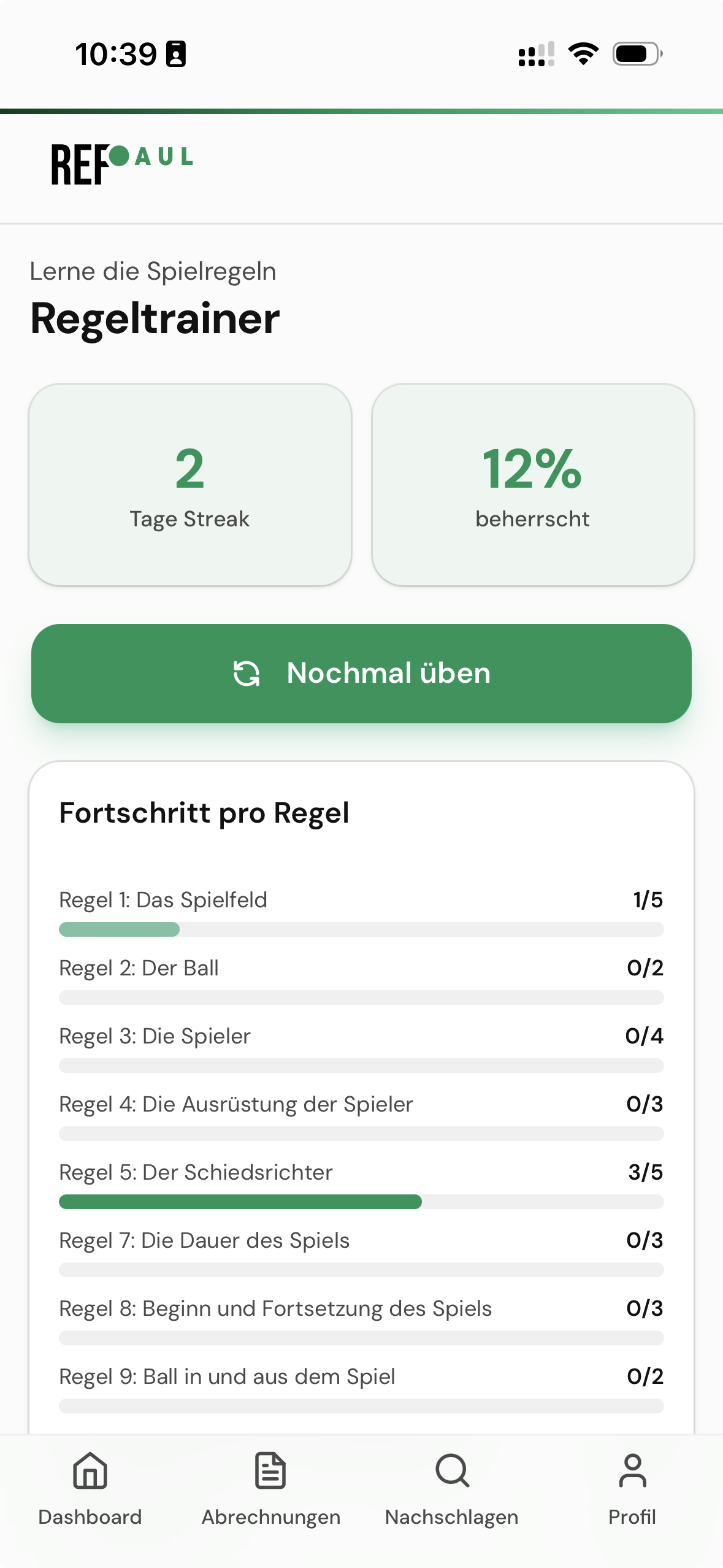This screenshot has height=1568, width=723.
Task: Switch to the Dashboard tab
Action: [x=90, y=1491]
